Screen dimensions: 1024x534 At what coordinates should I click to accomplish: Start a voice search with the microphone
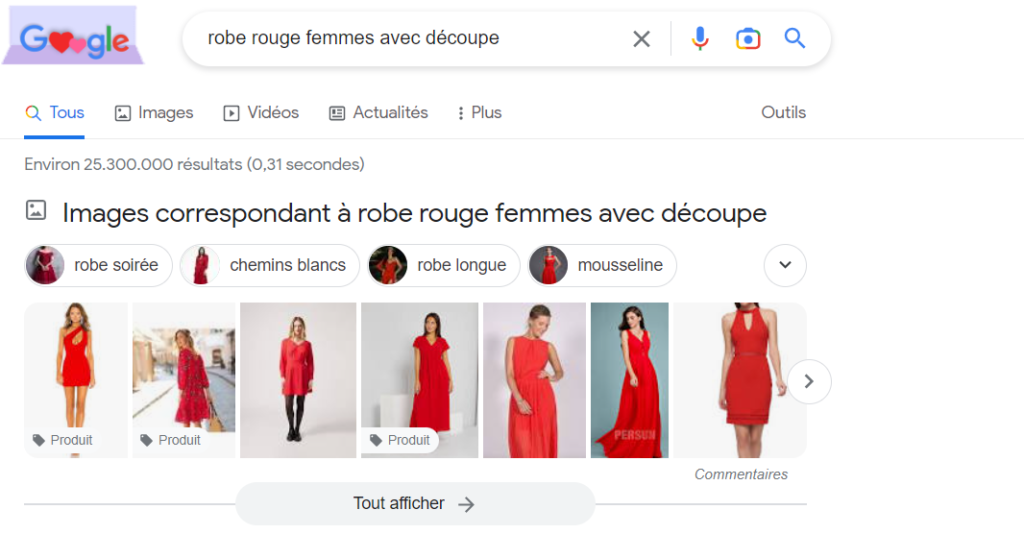[x=699, y=39]
